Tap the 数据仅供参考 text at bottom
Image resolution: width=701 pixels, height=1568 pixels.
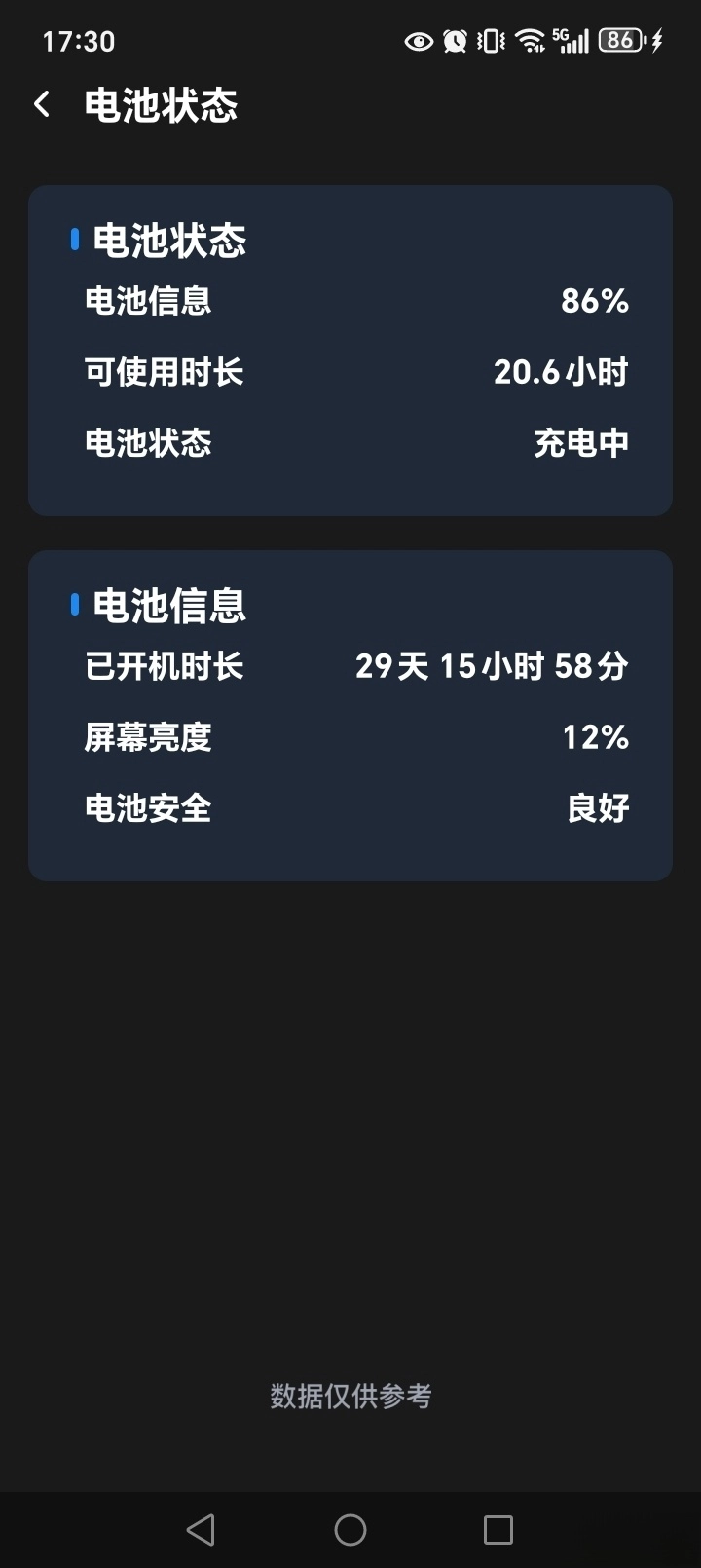[350, 1396]
